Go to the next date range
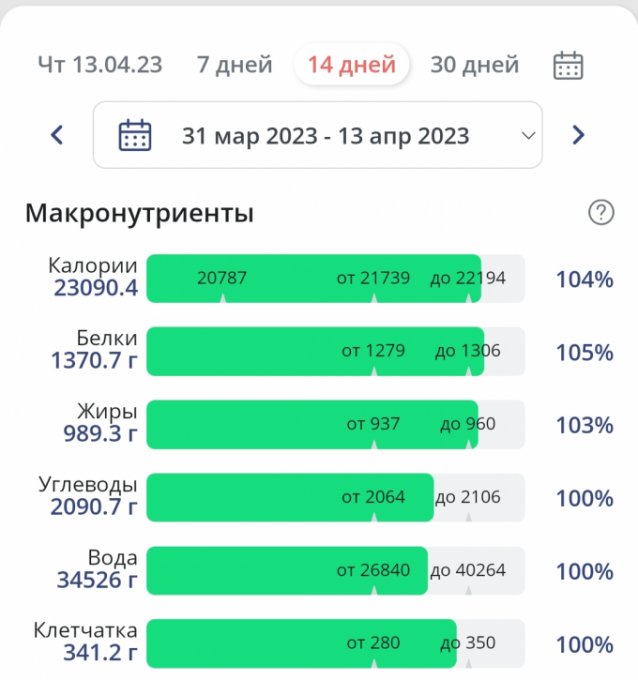 (x=578, y=135)
